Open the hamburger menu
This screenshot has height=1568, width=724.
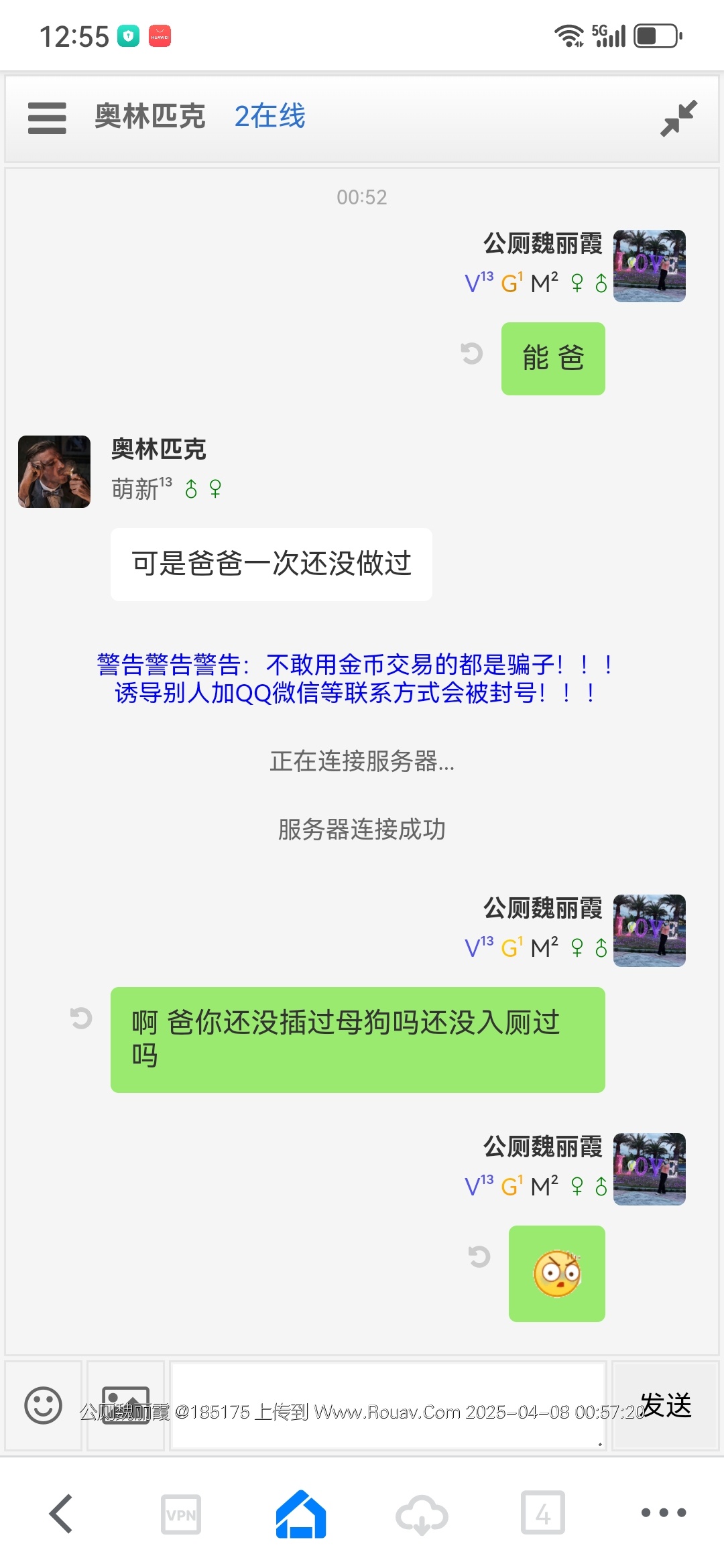[x=47, y=118]
